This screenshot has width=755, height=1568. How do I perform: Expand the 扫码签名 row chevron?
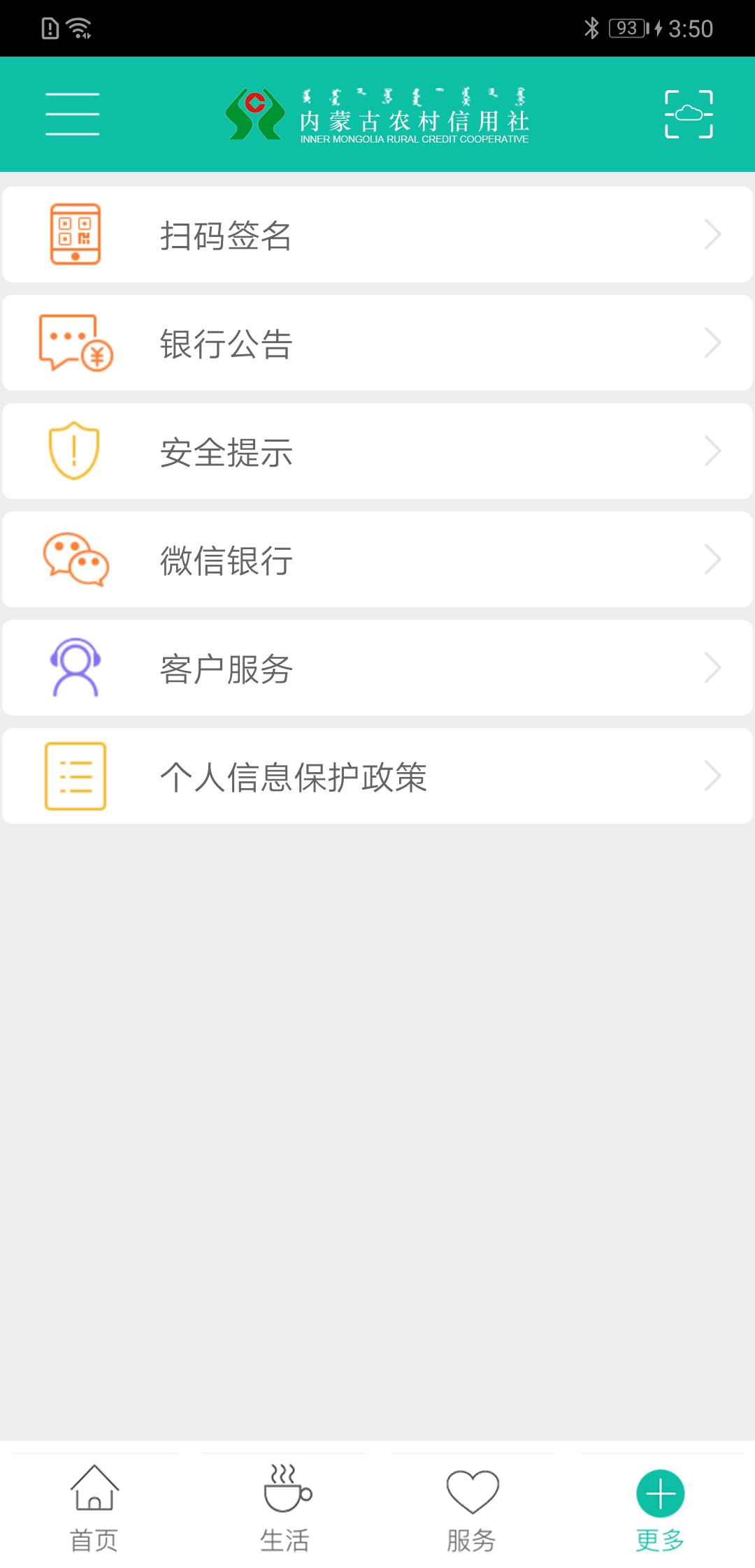point(713,234)
